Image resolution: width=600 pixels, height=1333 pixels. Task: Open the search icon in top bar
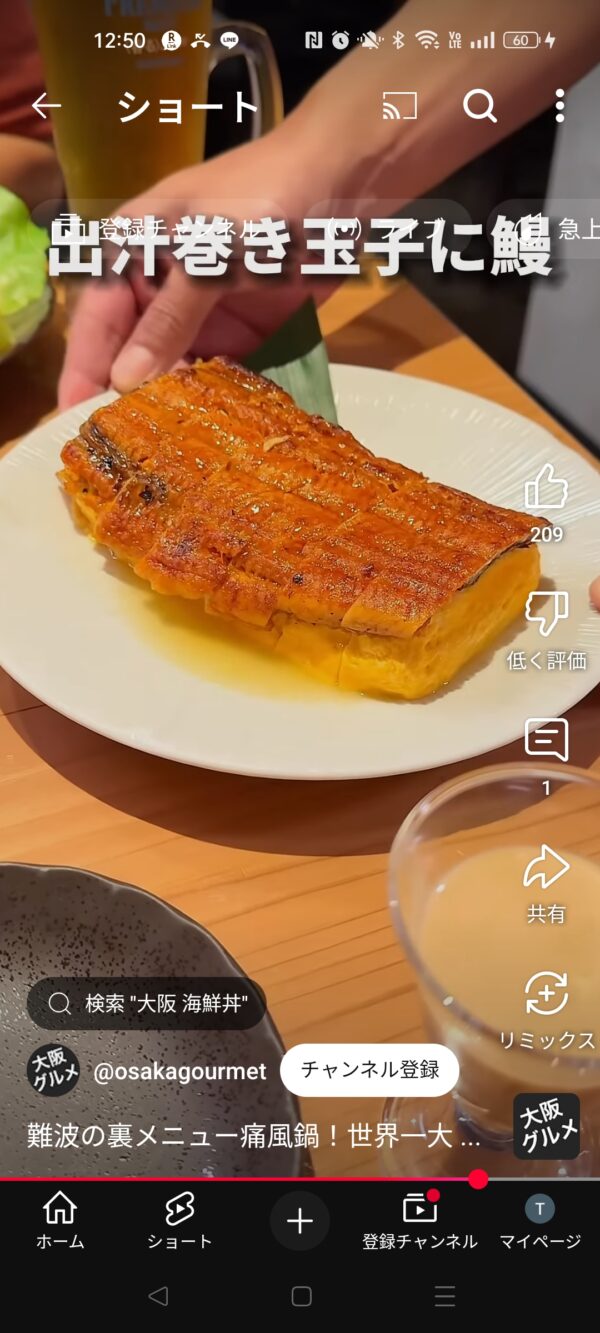point(480,106)
